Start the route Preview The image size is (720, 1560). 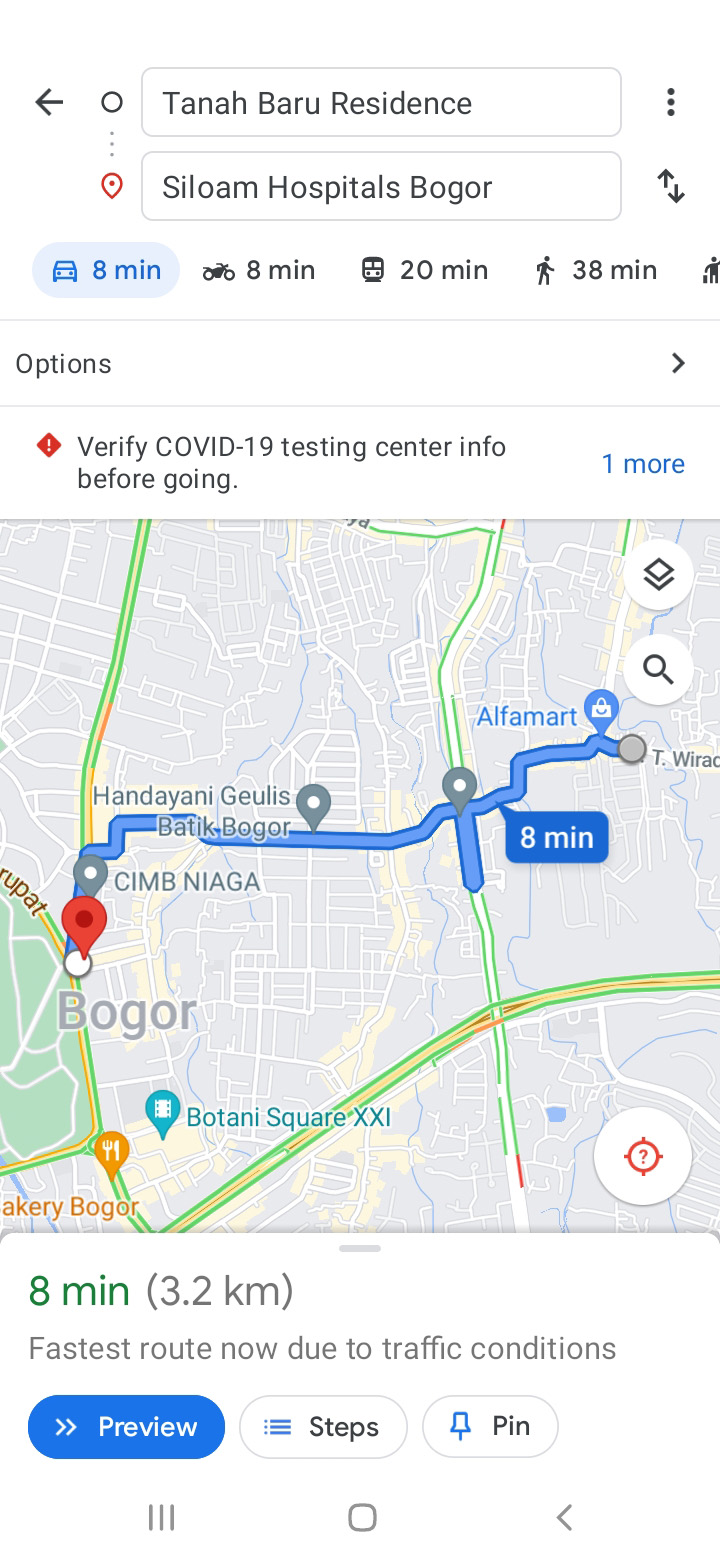(x=127, y=1427)
